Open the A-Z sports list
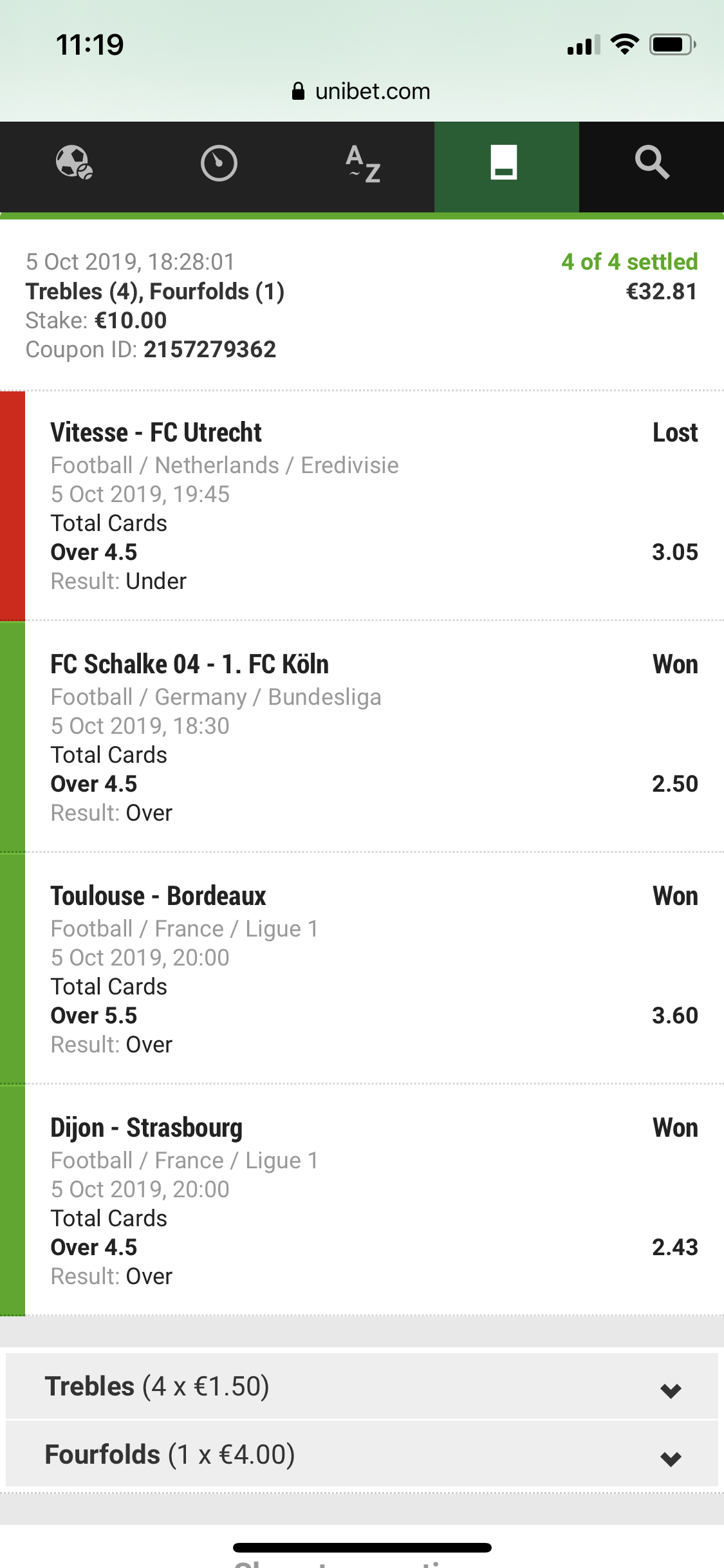724x1568 pixels. tap(363, 163)
